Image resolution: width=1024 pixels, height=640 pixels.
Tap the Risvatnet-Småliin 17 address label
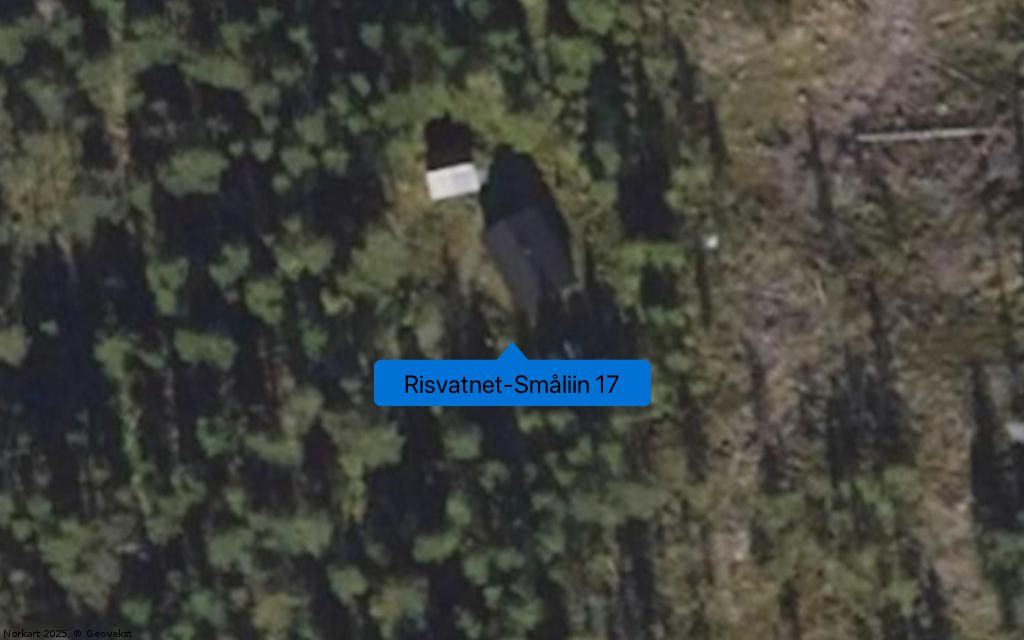(x=512, y=383)
